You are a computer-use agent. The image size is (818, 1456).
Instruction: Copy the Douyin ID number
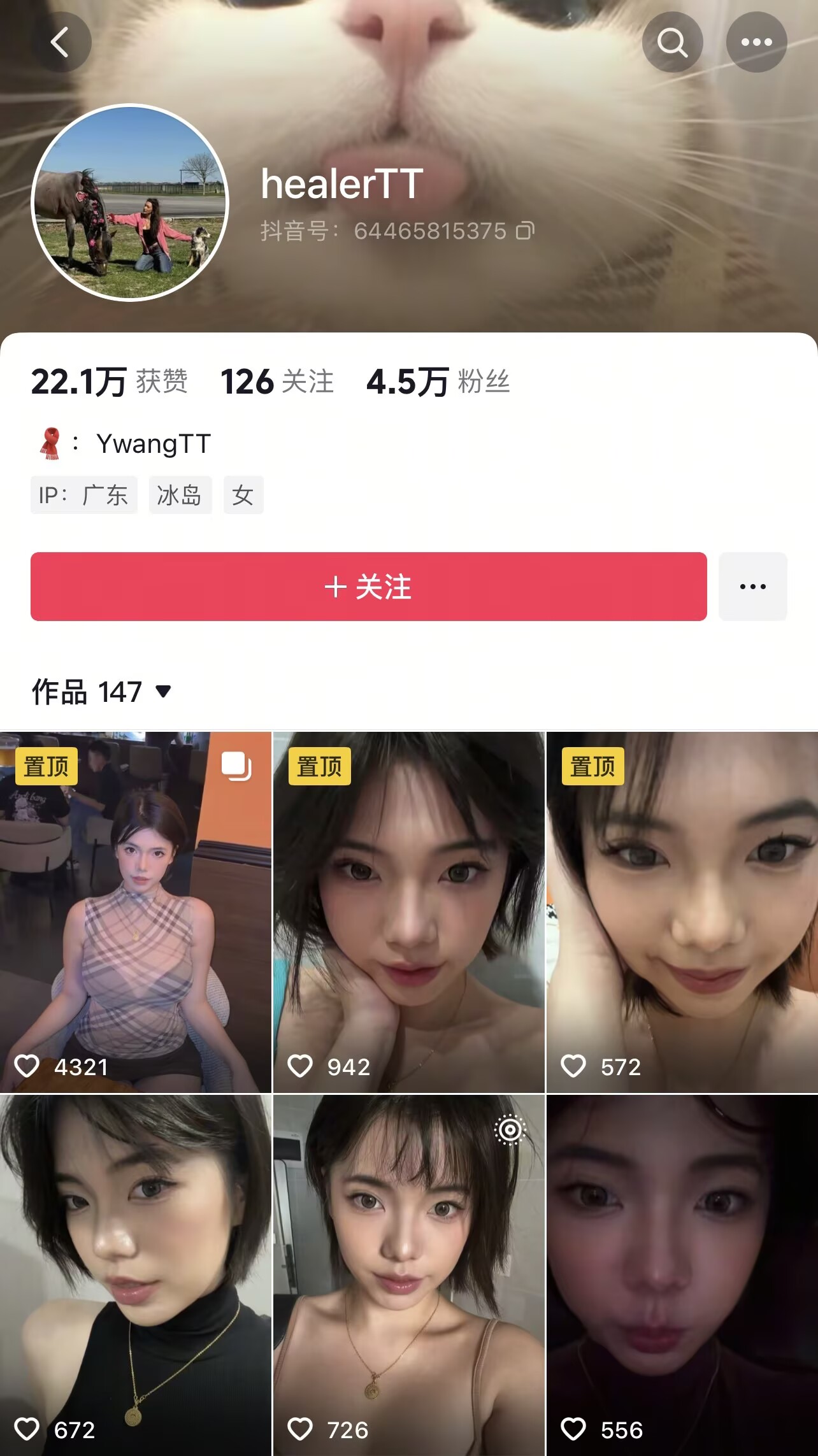525,231
